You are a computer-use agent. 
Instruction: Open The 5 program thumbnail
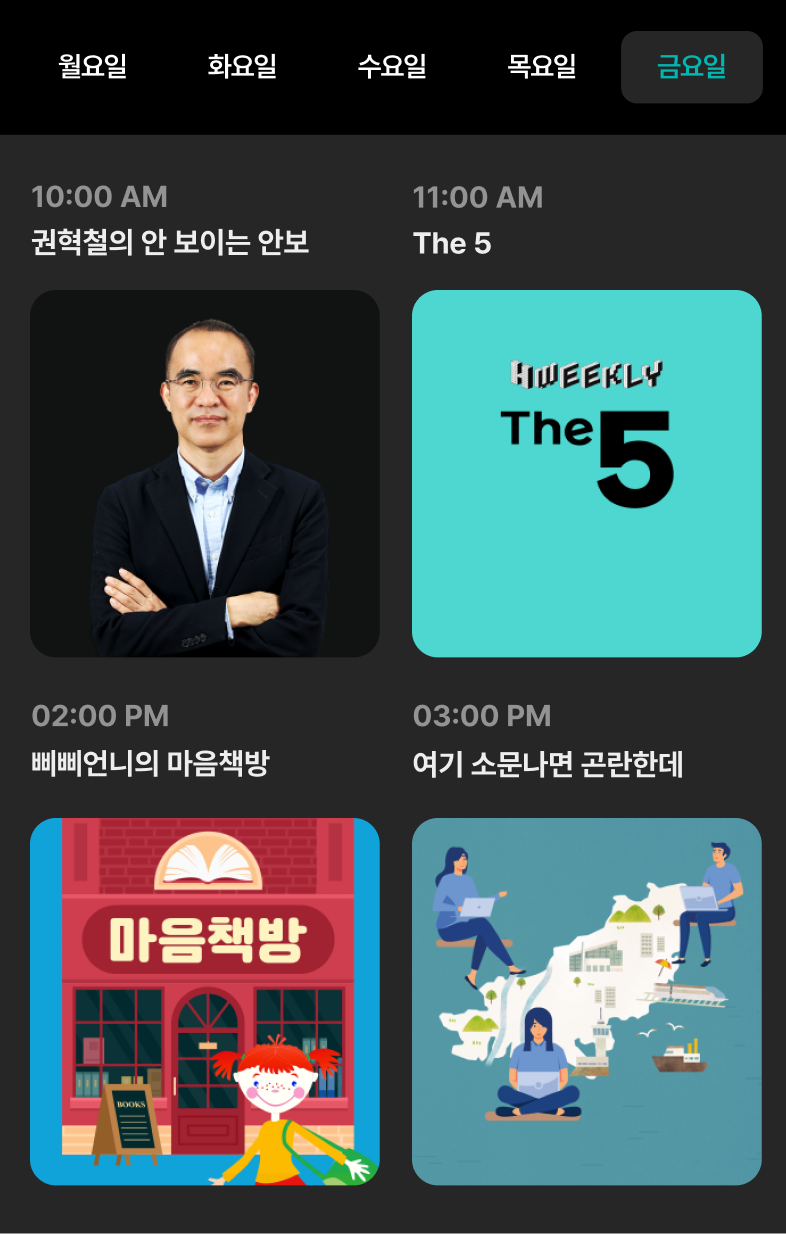(x=587, y=473)
